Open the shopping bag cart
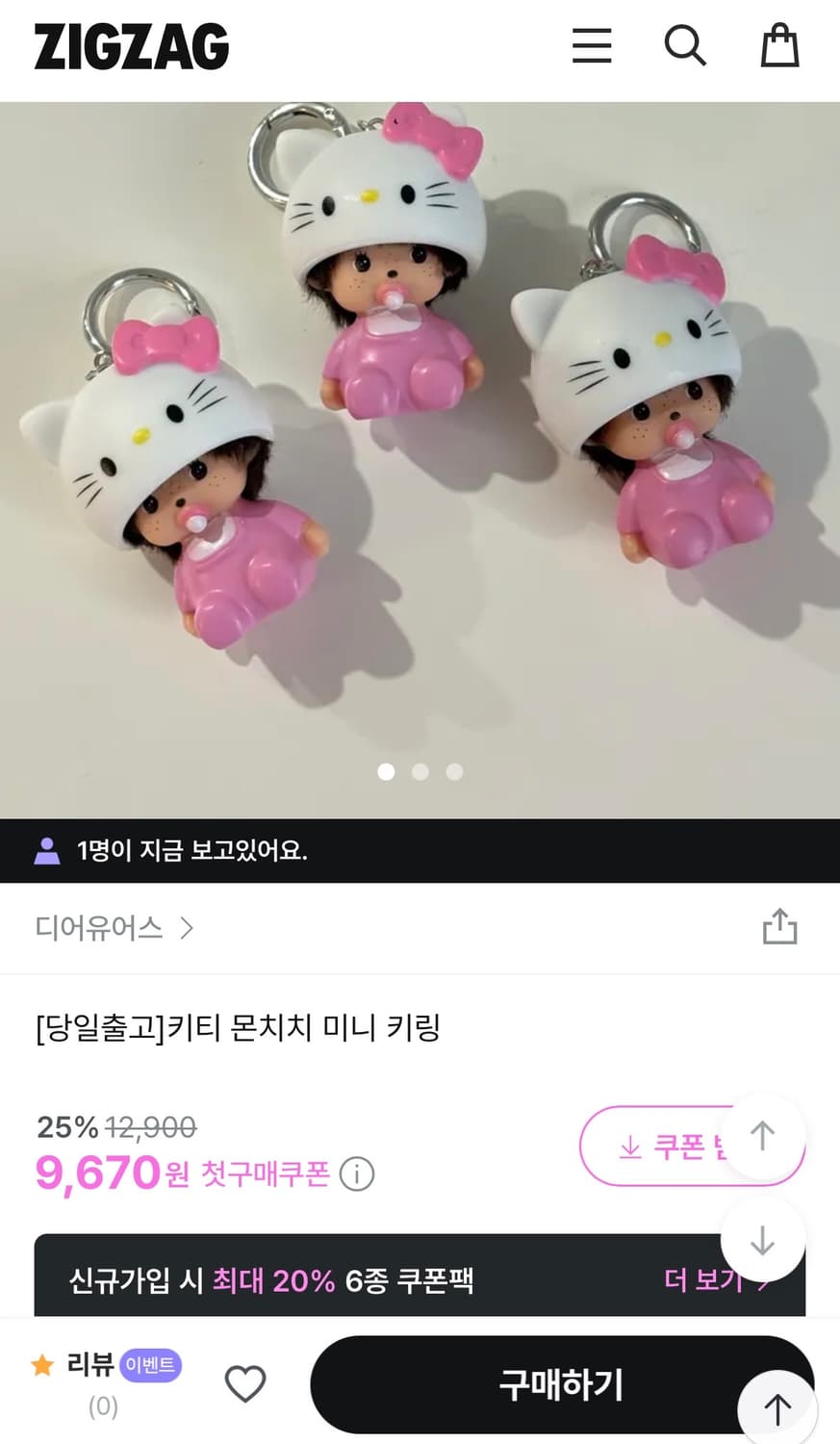The height and width of the screenshot is (1444, 840). click(779, 45)
